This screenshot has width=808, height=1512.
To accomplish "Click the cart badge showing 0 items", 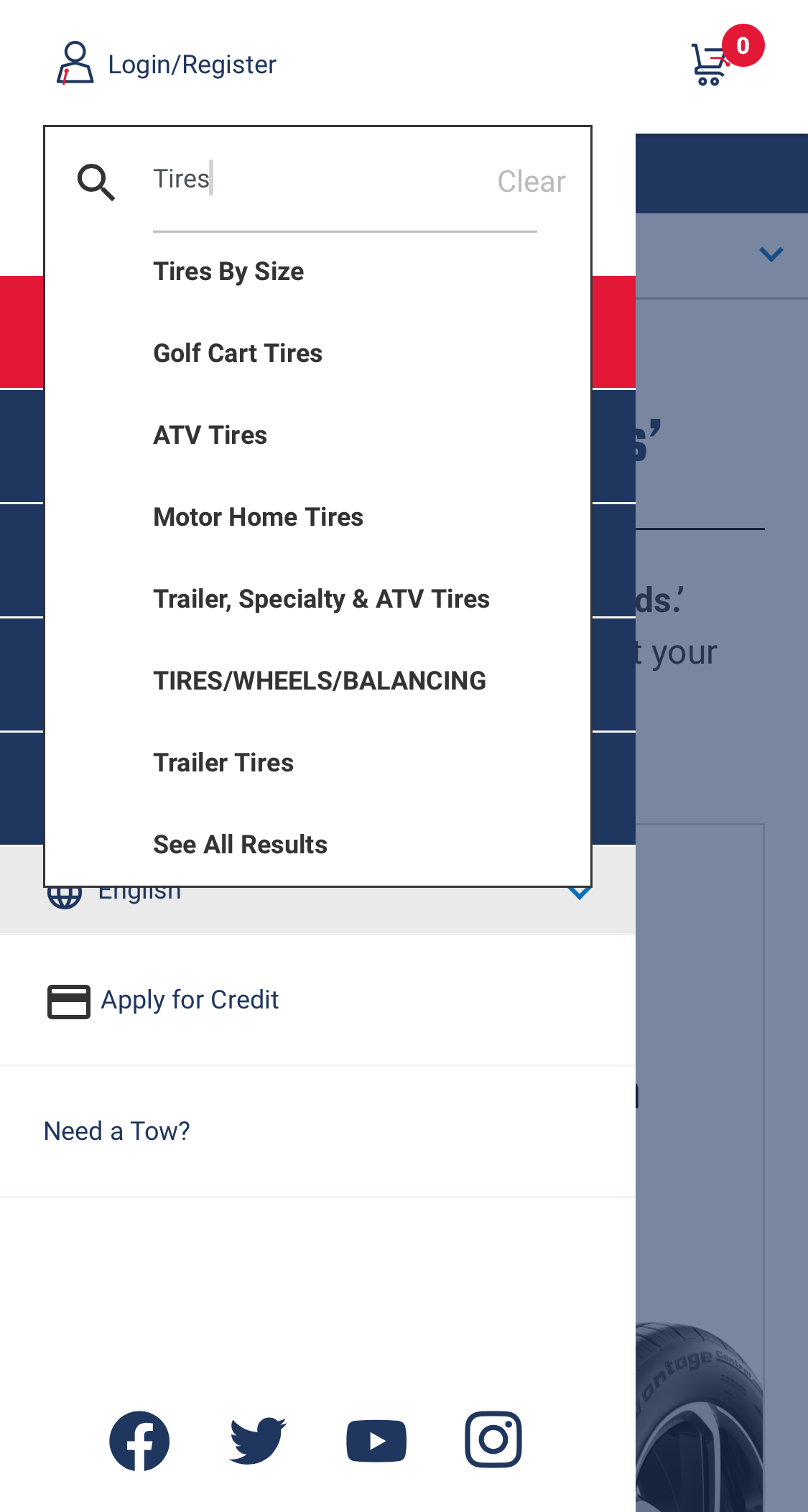I will pos(743,45).
